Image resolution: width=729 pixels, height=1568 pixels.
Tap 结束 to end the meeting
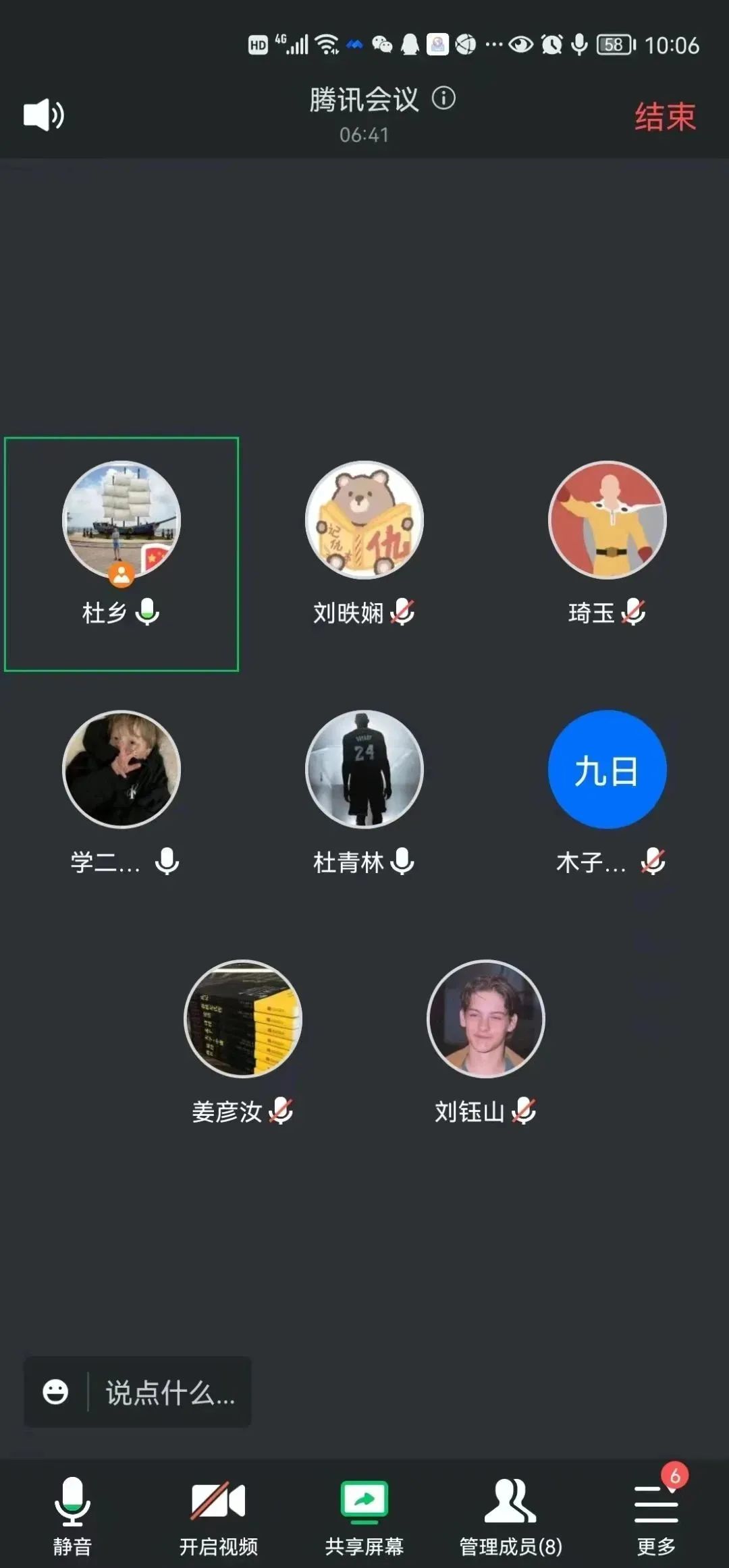point(664,117)
